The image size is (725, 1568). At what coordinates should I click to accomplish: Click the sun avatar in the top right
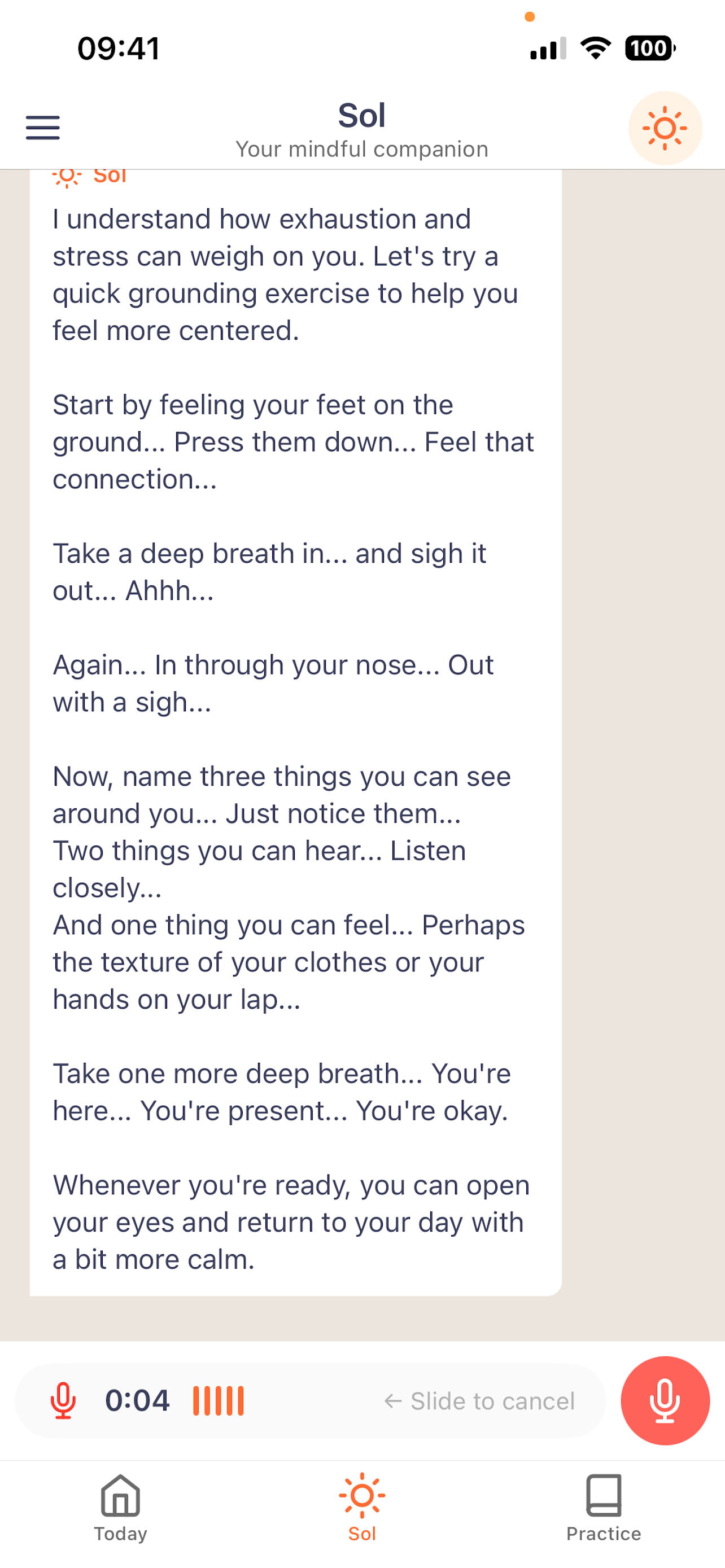click(665, 127)
